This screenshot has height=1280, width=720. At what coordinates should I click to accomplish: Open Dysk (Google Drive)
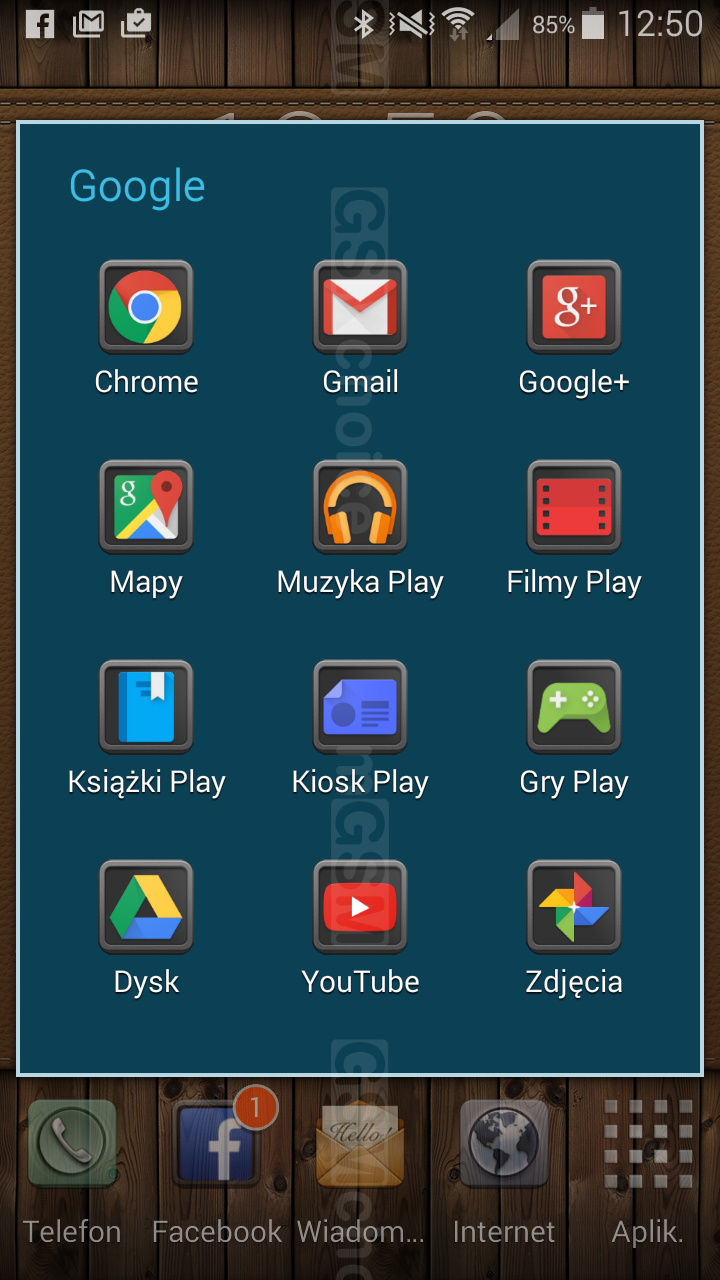coord(146,907)
